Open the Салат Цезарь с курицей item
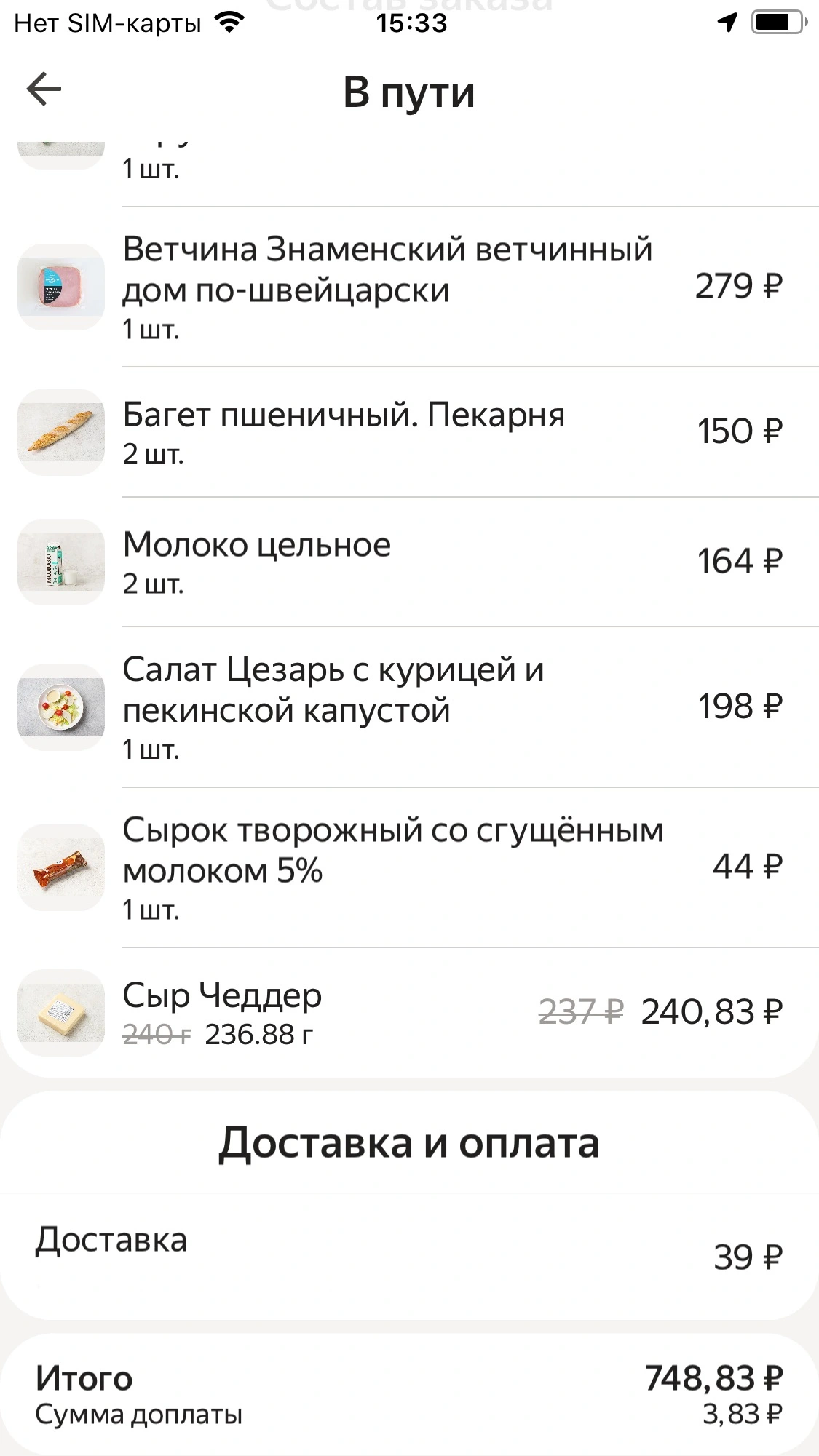The height and width of the screenshot is (1456, 819). pos(409,707)
